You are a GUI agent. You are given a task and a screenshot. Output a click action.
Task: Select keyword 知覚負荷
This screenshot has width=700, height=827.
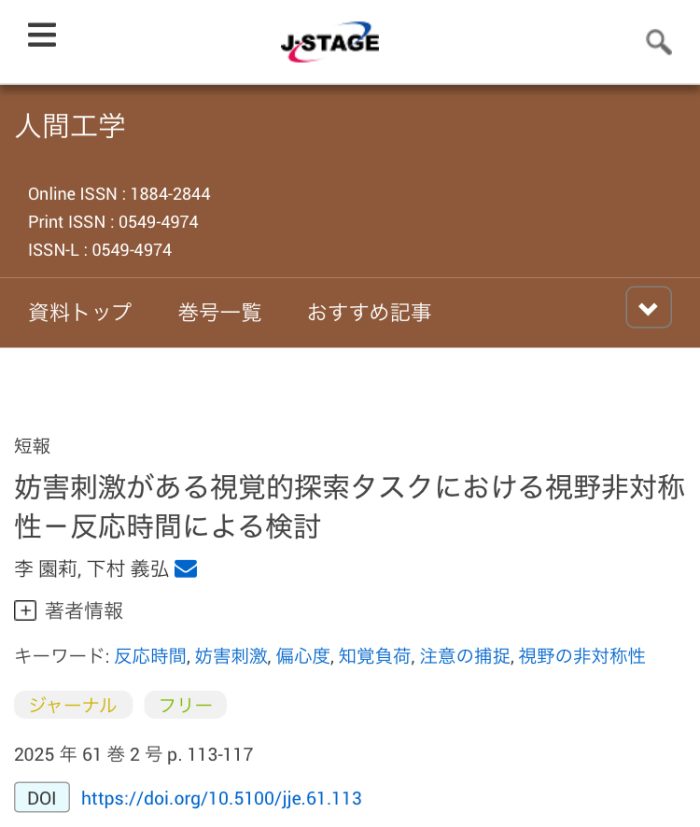[375, 656]
